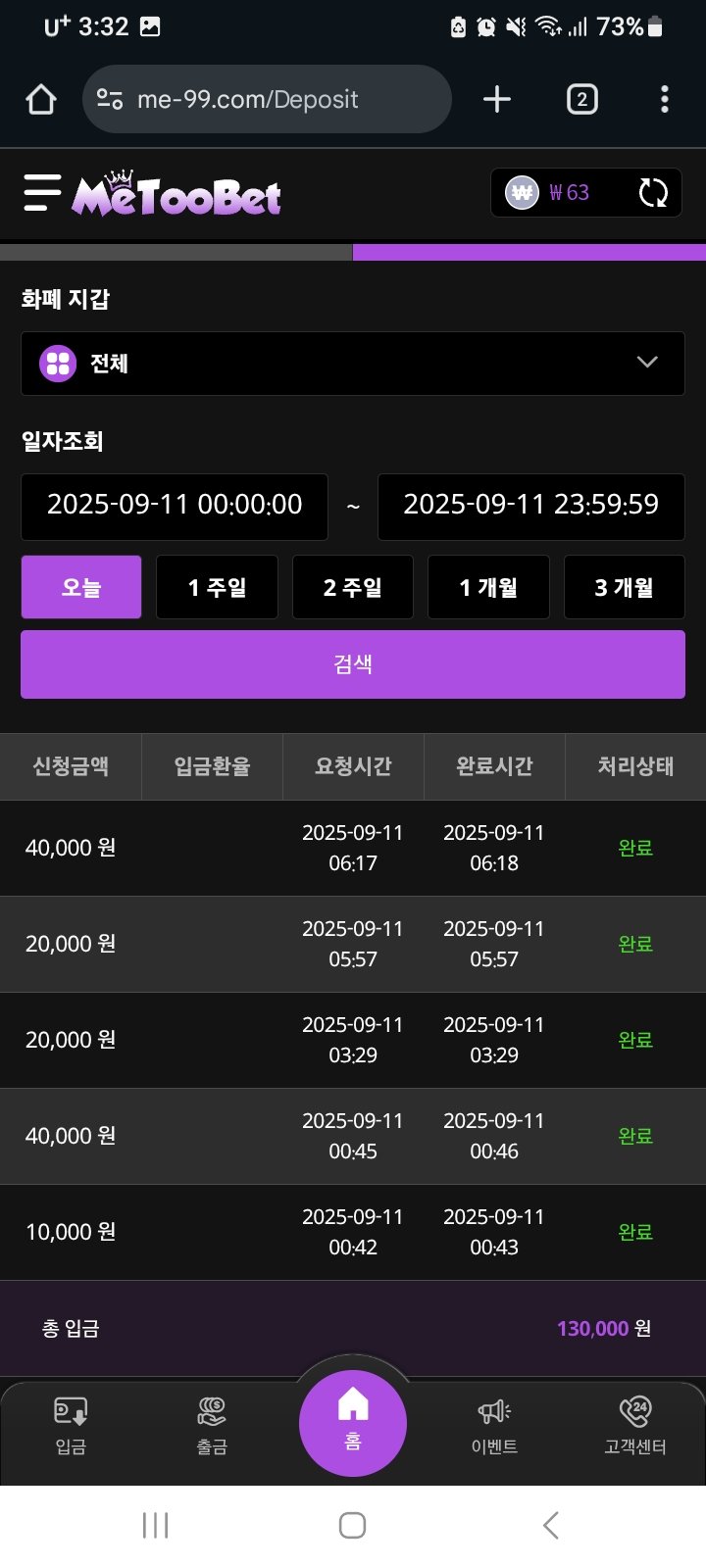
Task: Return to 홈 via the center button
Action: click(x=353, y=1422)
